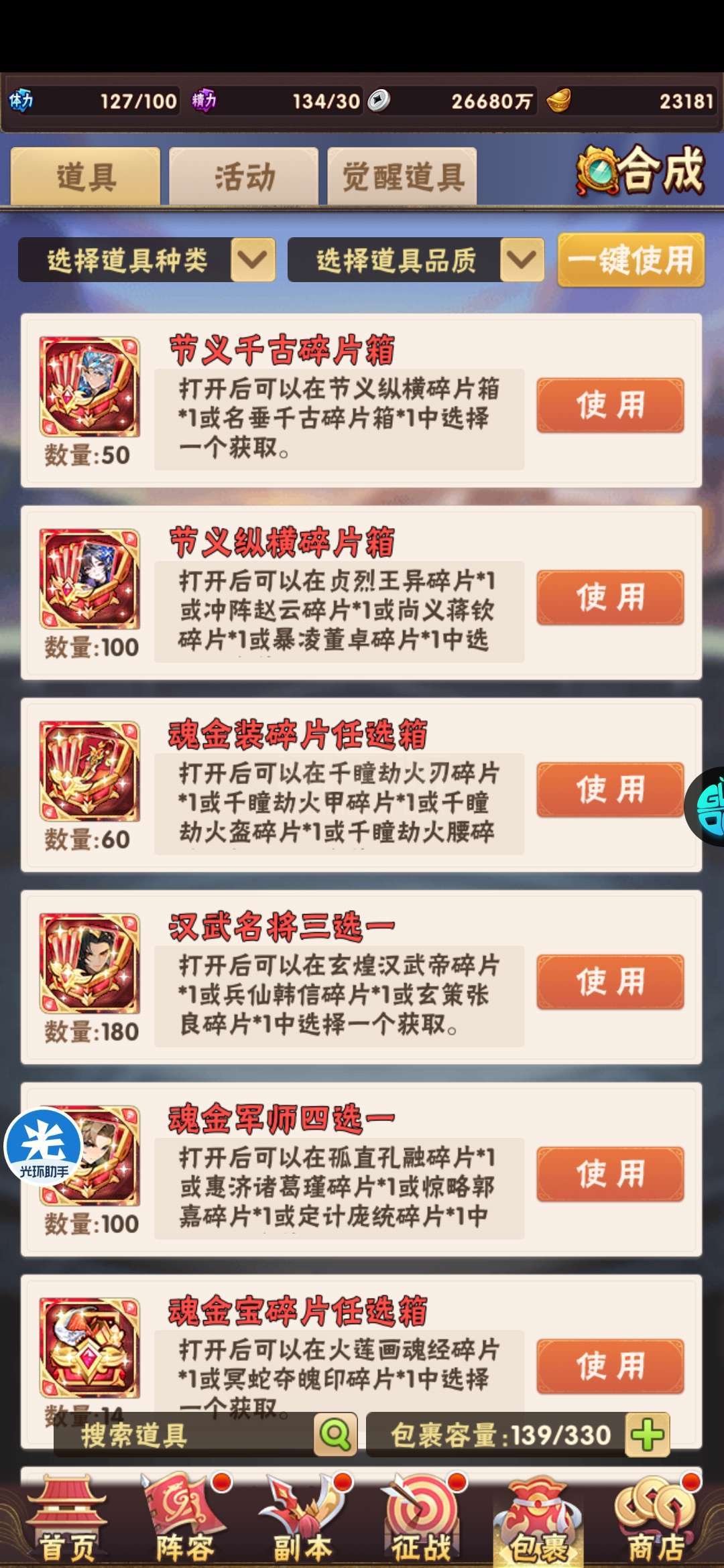Tap the green plus to expand 包裹容量

click(648, 1435)
